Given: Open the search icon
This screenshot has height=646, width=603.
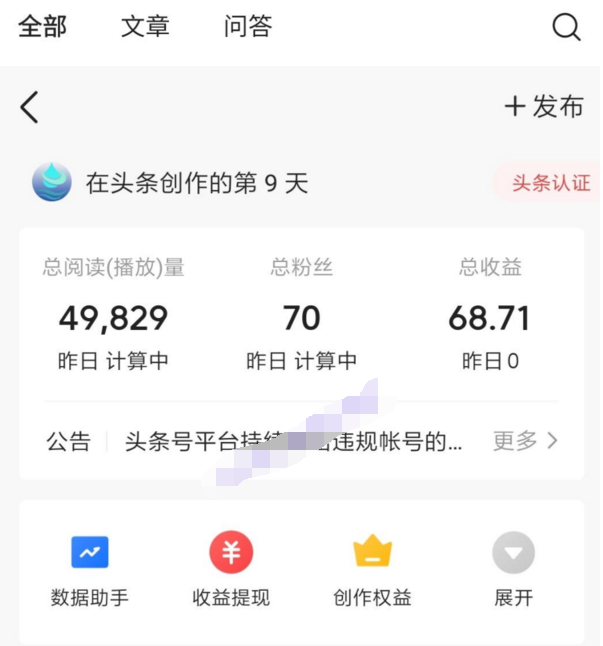Looking at the screenshot, I should (x=566, y=28).
